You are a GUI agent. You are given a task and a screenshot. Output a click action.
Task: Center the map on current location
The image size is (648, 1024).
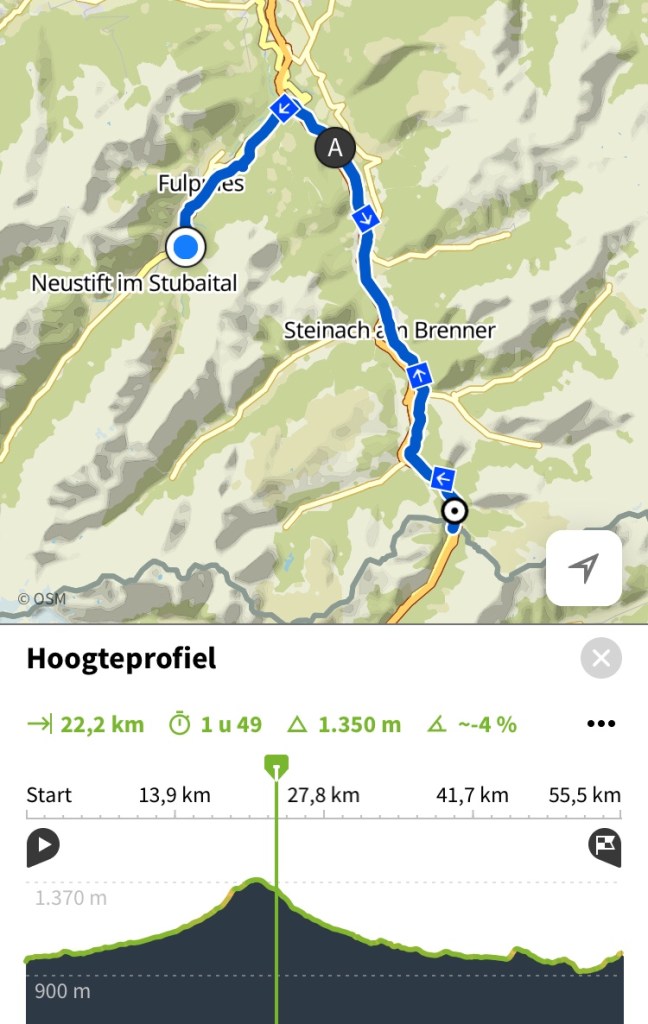[584, 568]
